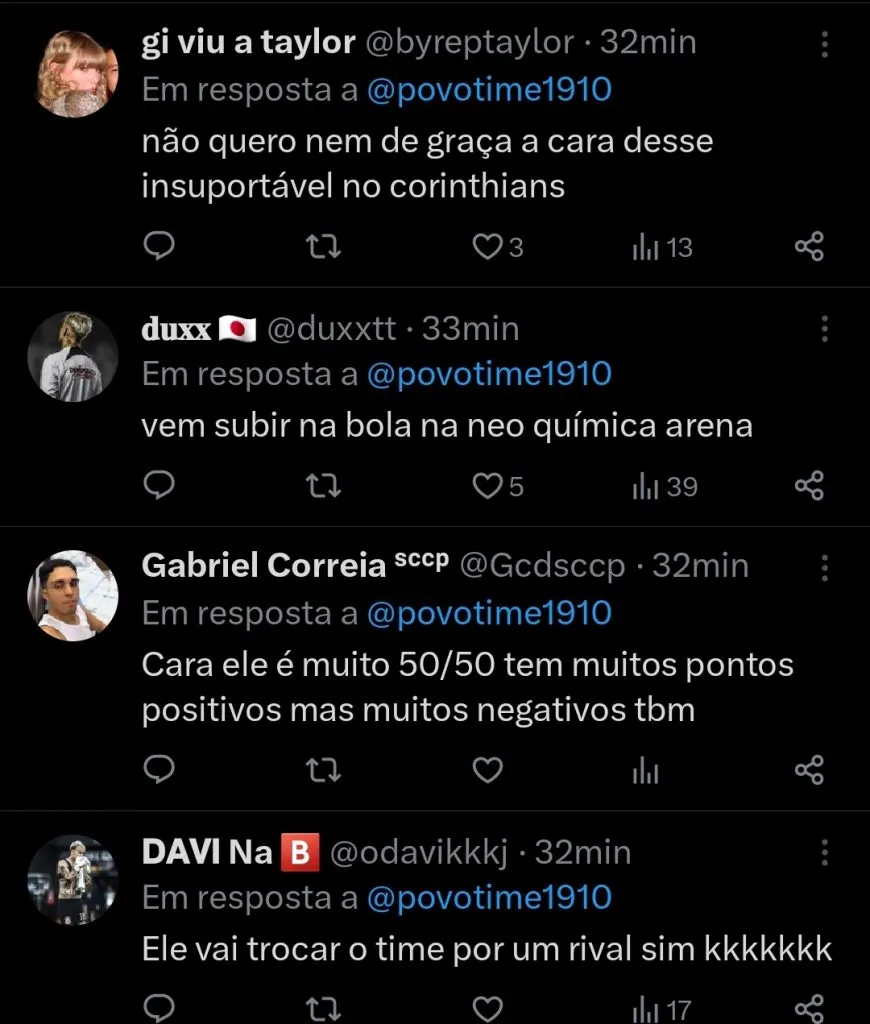Open the three-dot menu on DAVI Na's tweet
This screenshot has width=870, height=1024.
824,852
